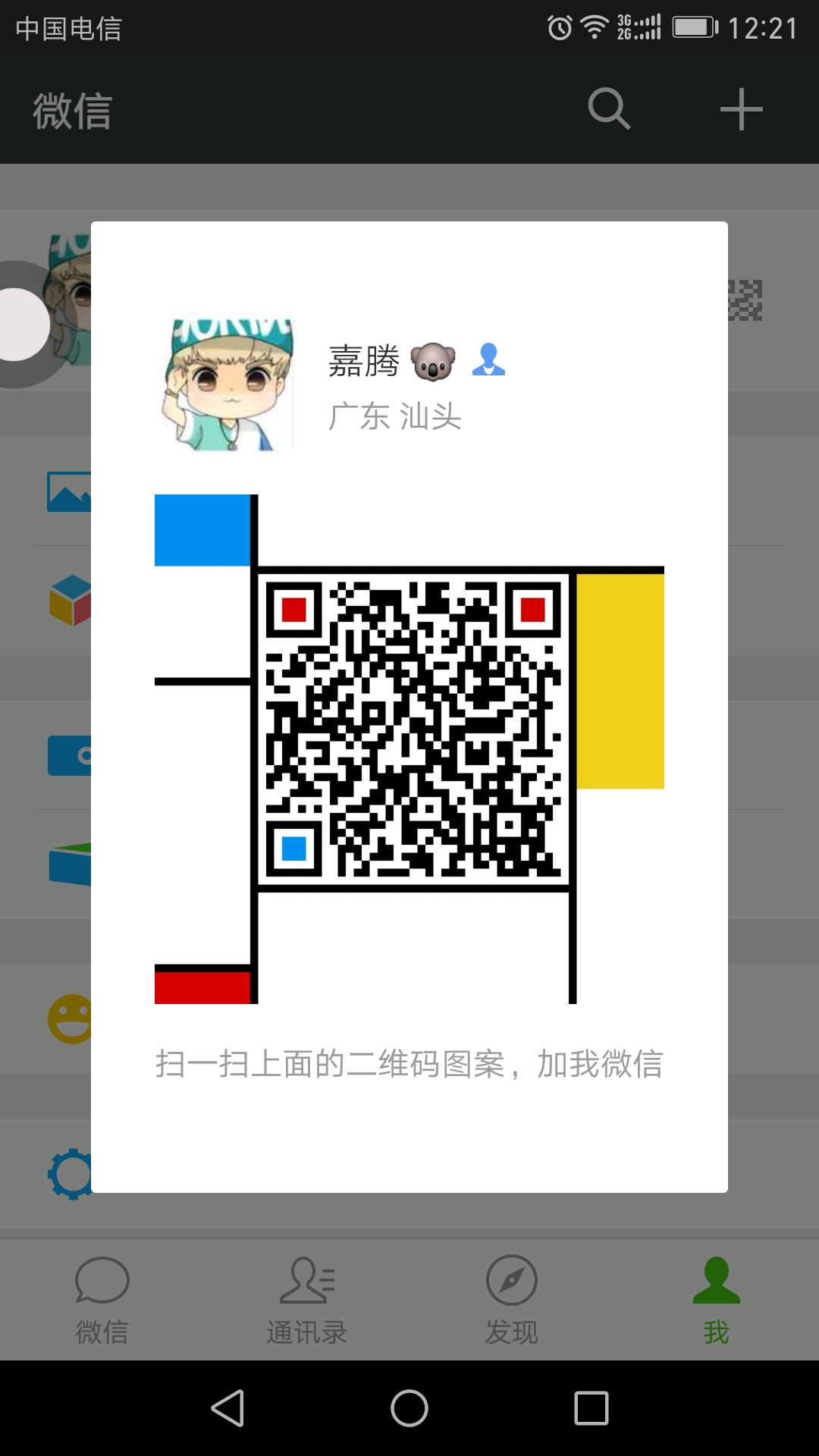Image resolution: width=819 pixels, height=1456 pixels.
Task: Go back with the system back button
Action: point(227,1408)
